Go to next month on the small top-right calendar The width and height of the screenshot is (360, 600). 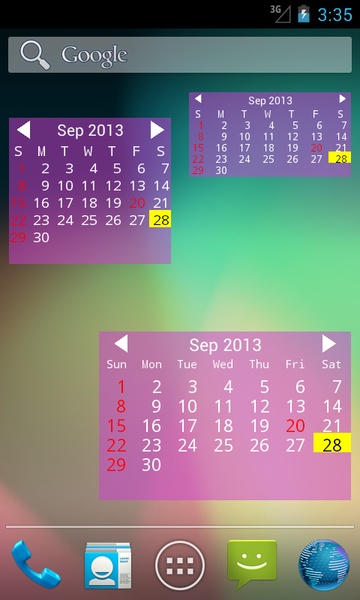(342, 99)
